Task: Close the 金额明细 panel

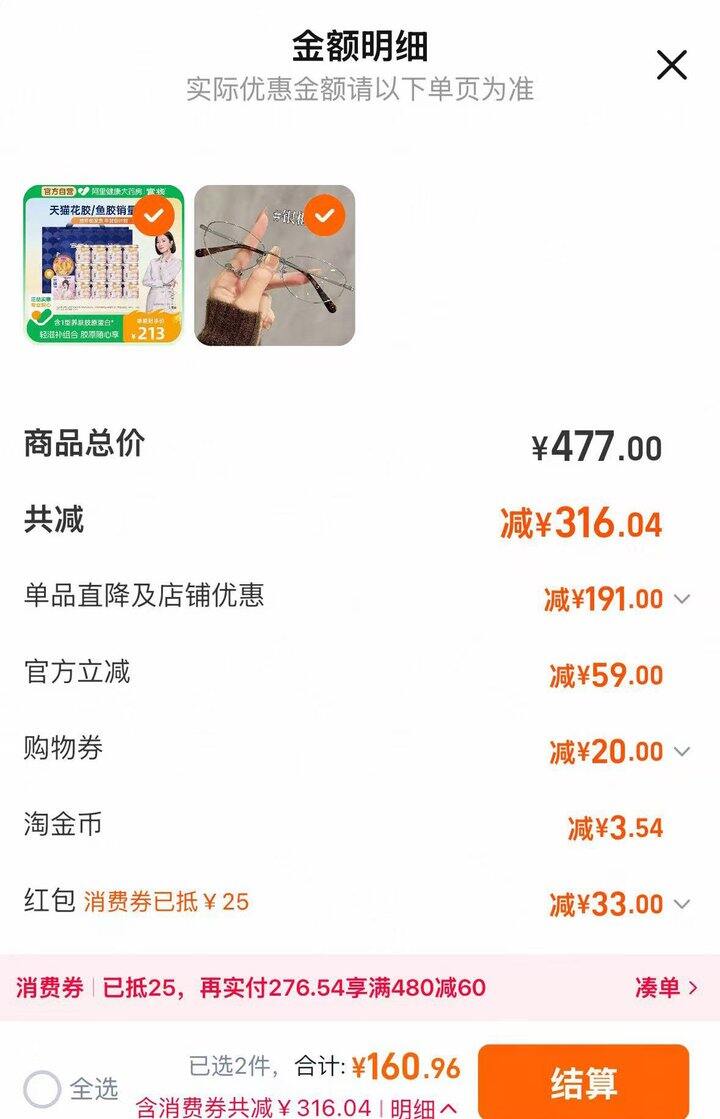Action: click(x=671, y=65)
